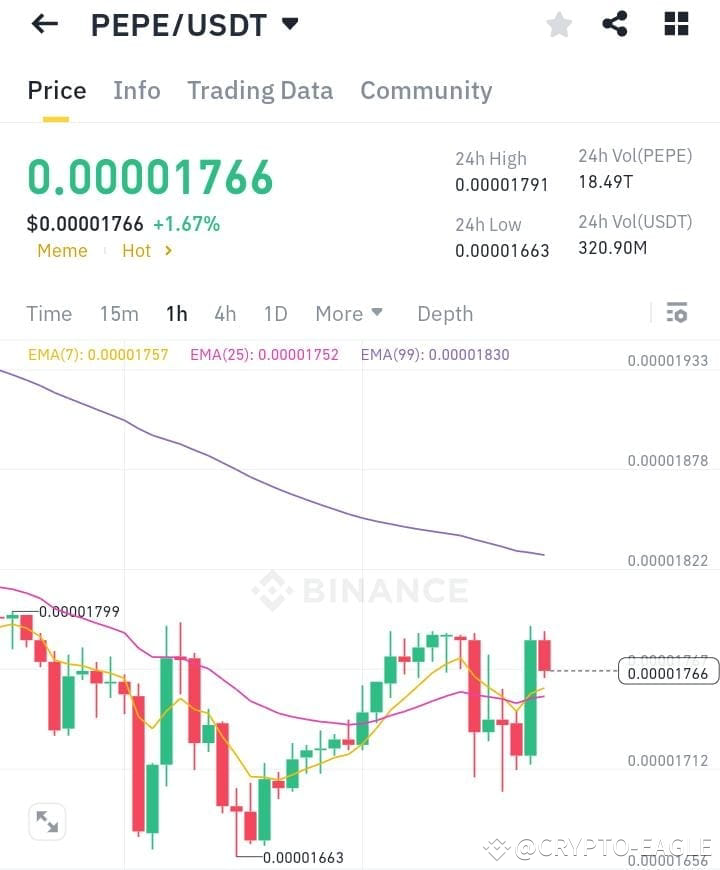Open the More timeframe dropdown

349,313
